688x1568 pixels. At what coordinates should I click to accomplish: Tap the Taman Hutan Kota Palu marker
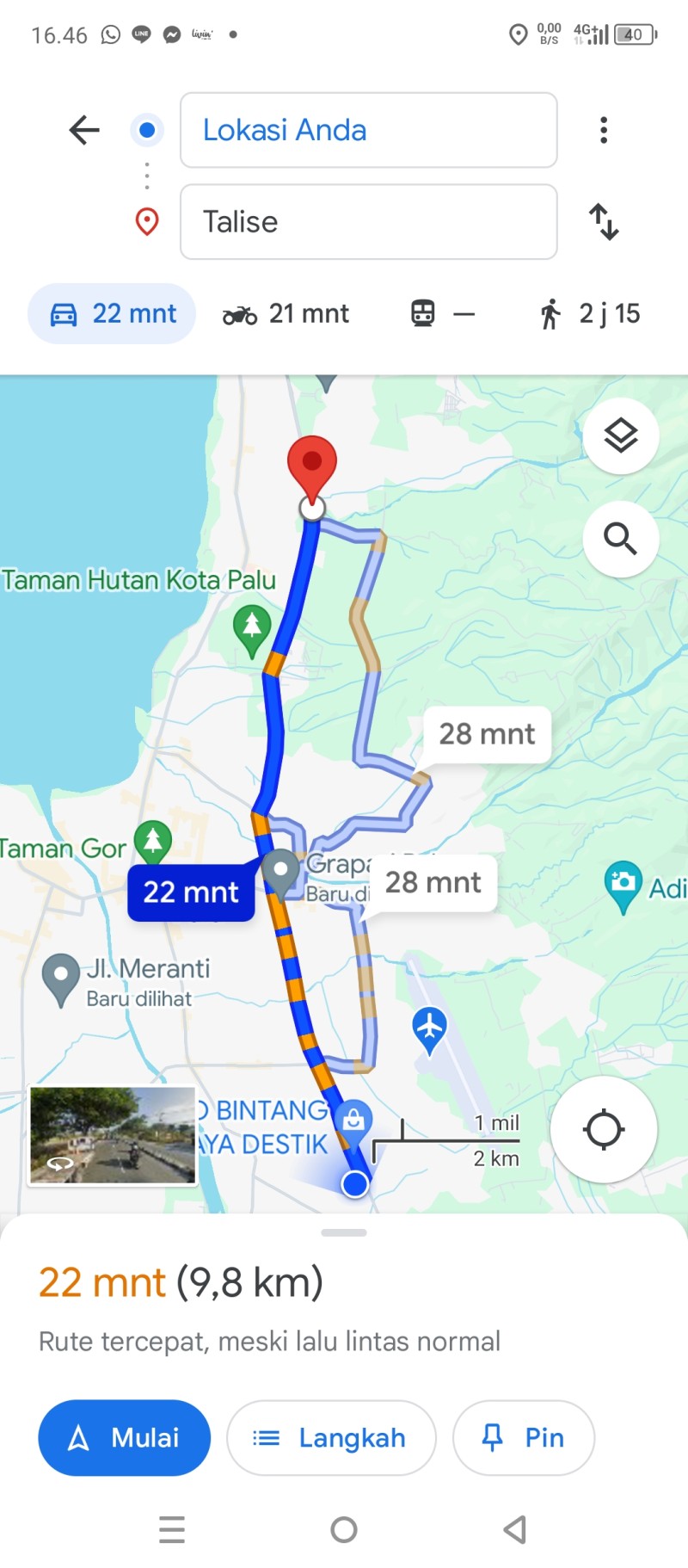coord(252,629)
